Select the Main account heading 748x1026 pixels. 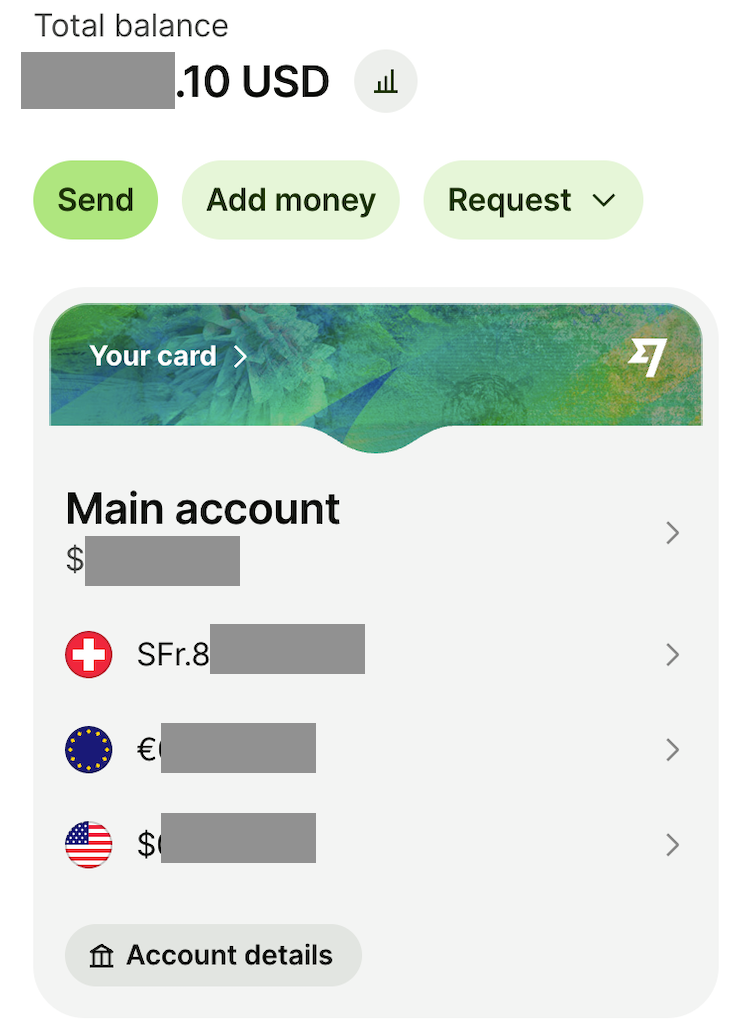click(202, 509)
